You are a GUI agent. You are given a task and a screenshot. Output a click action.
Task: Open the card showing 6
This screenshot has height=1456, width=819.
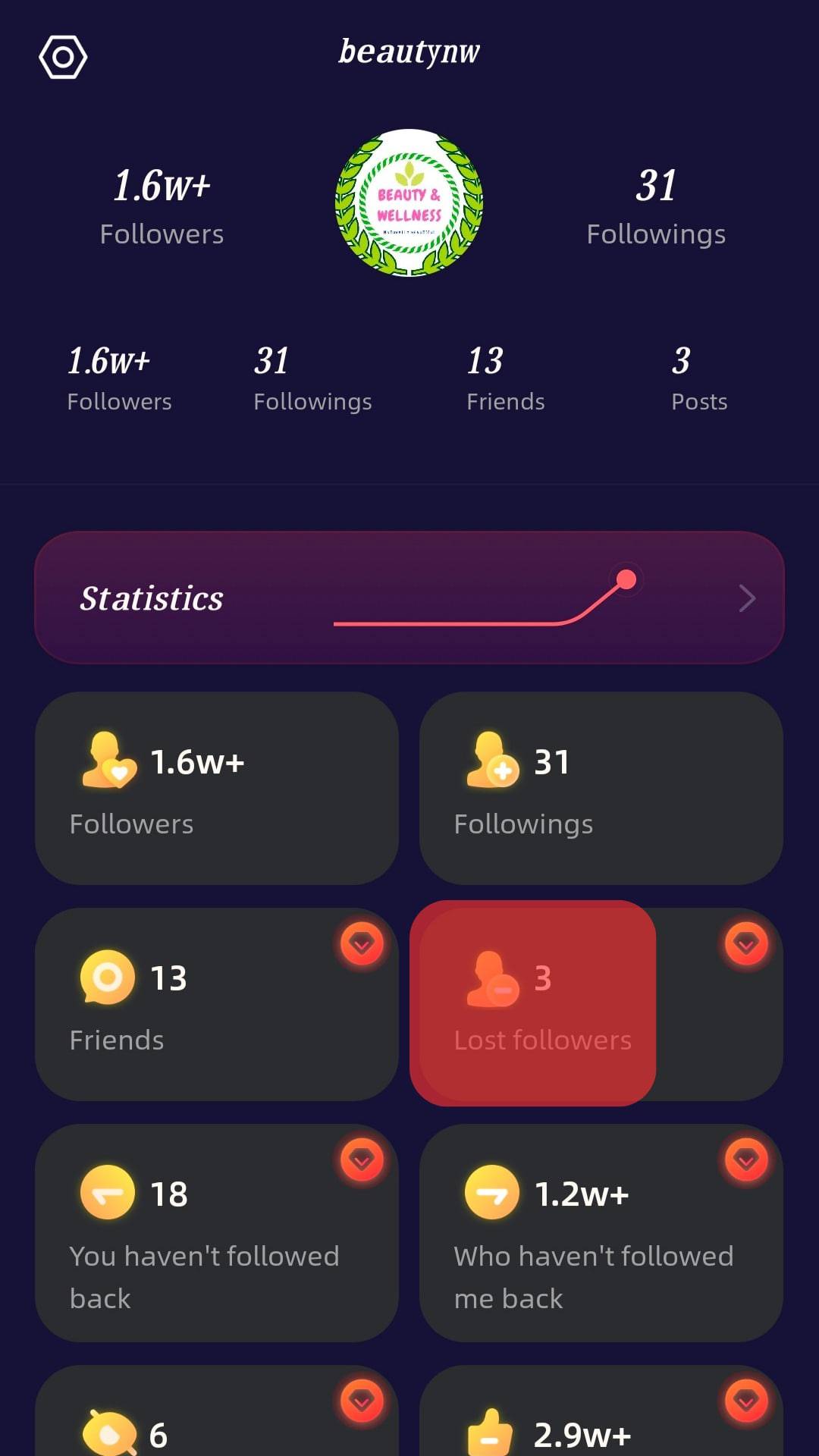216,1418
